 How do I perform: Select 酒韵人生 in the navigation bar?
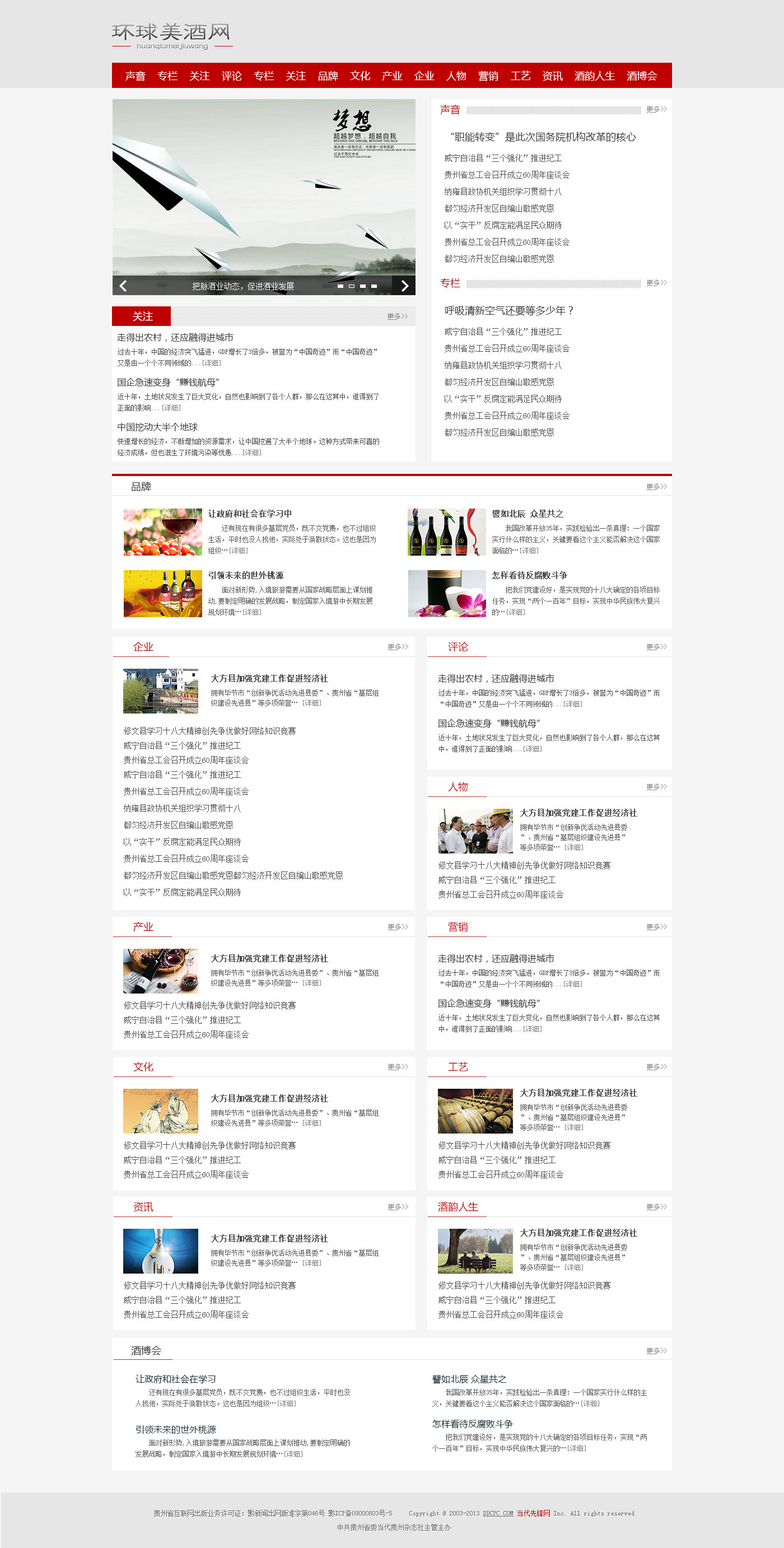point(594,76)
